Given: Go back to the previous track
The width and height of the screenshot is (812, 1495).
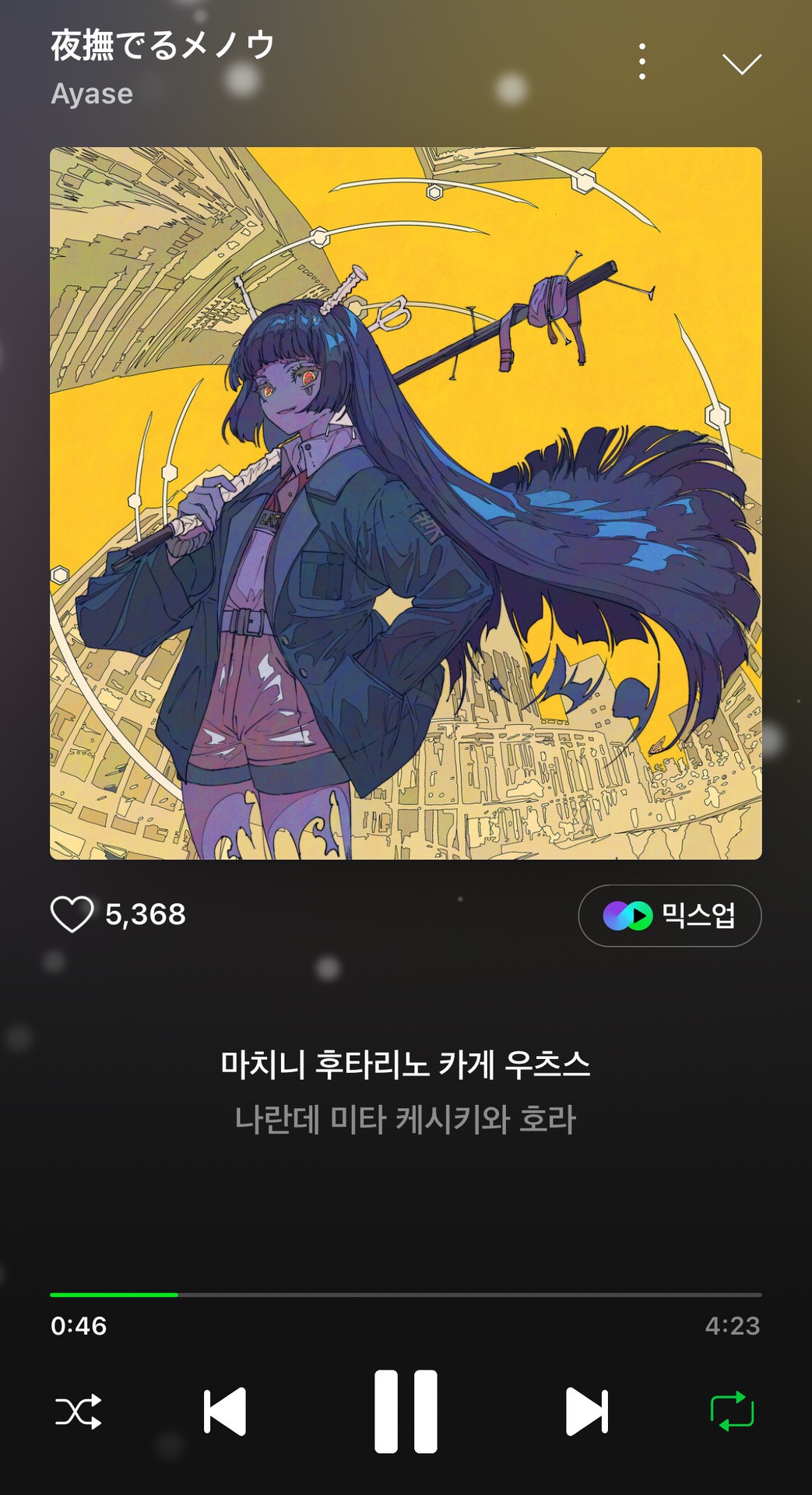Looking at the screenshot, I should tap(225, 1411).
